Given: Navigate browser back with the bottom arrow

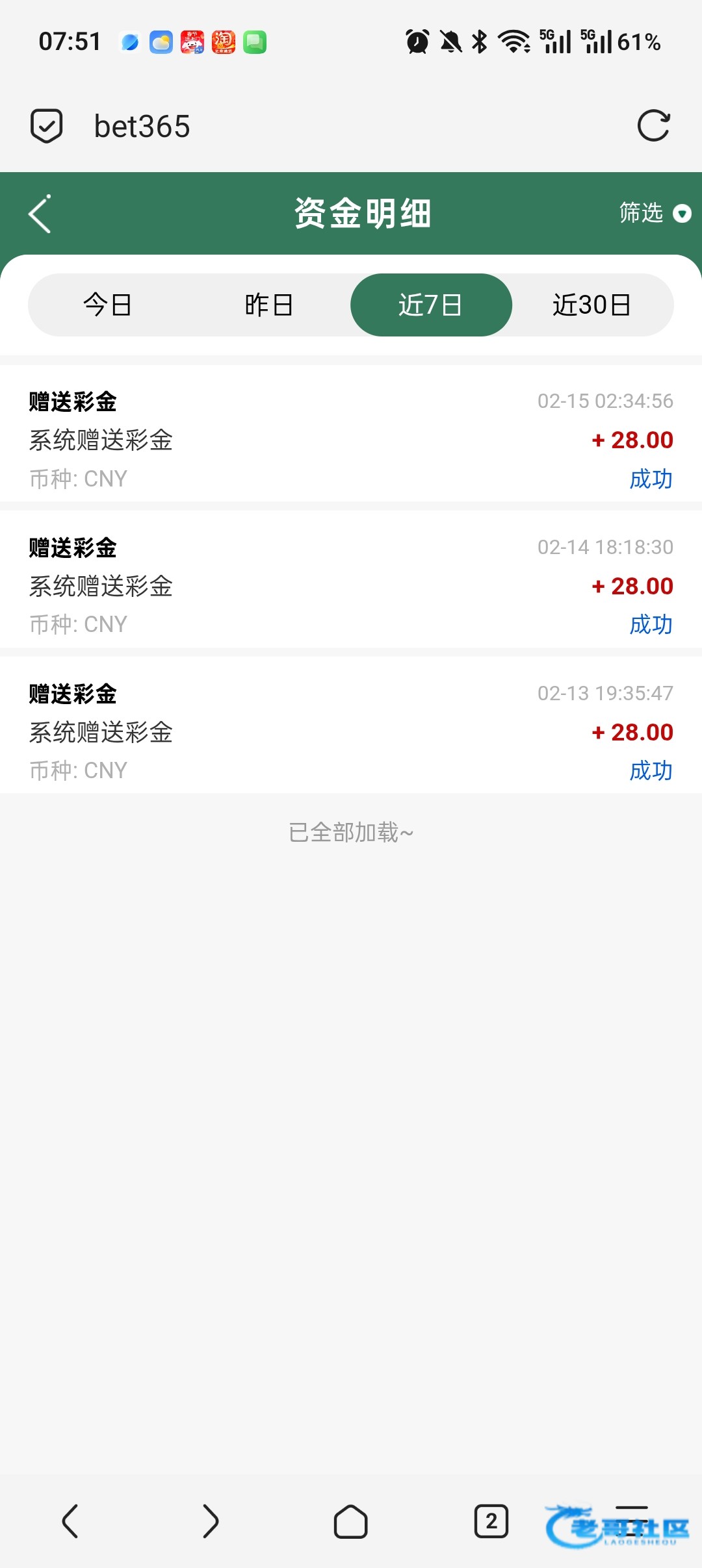Looking at the screenshot, I should coord(70,1521).
